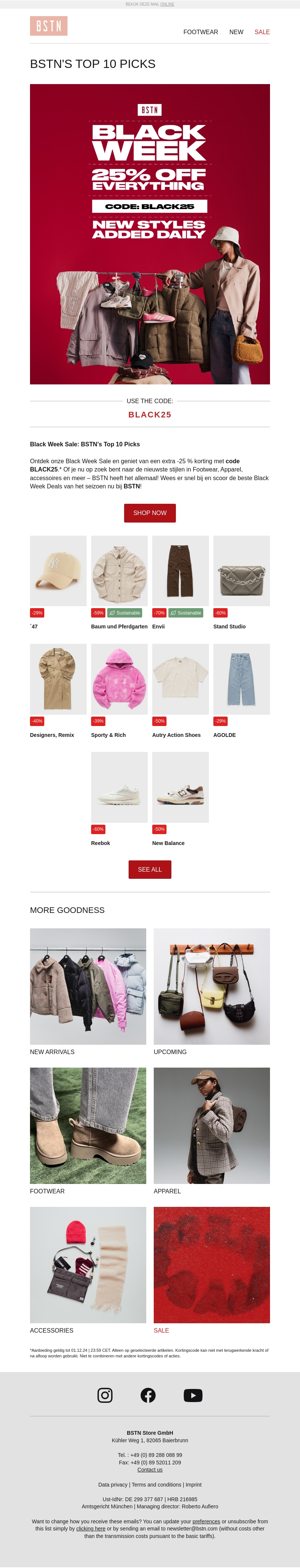
Task: Go to the NEW header link
Action: (x=236, y=32)
